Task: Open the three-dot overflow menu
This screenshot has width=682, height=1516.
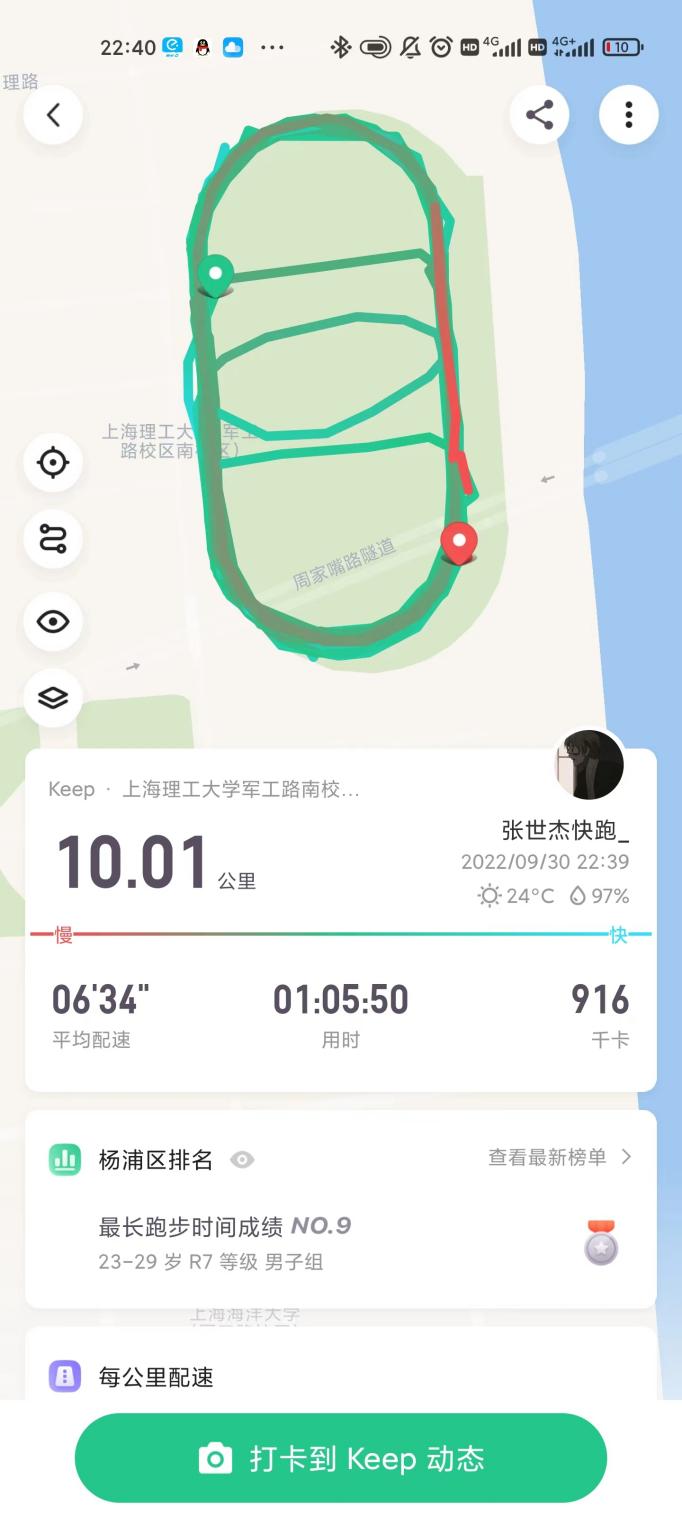Action: point(628,115)
